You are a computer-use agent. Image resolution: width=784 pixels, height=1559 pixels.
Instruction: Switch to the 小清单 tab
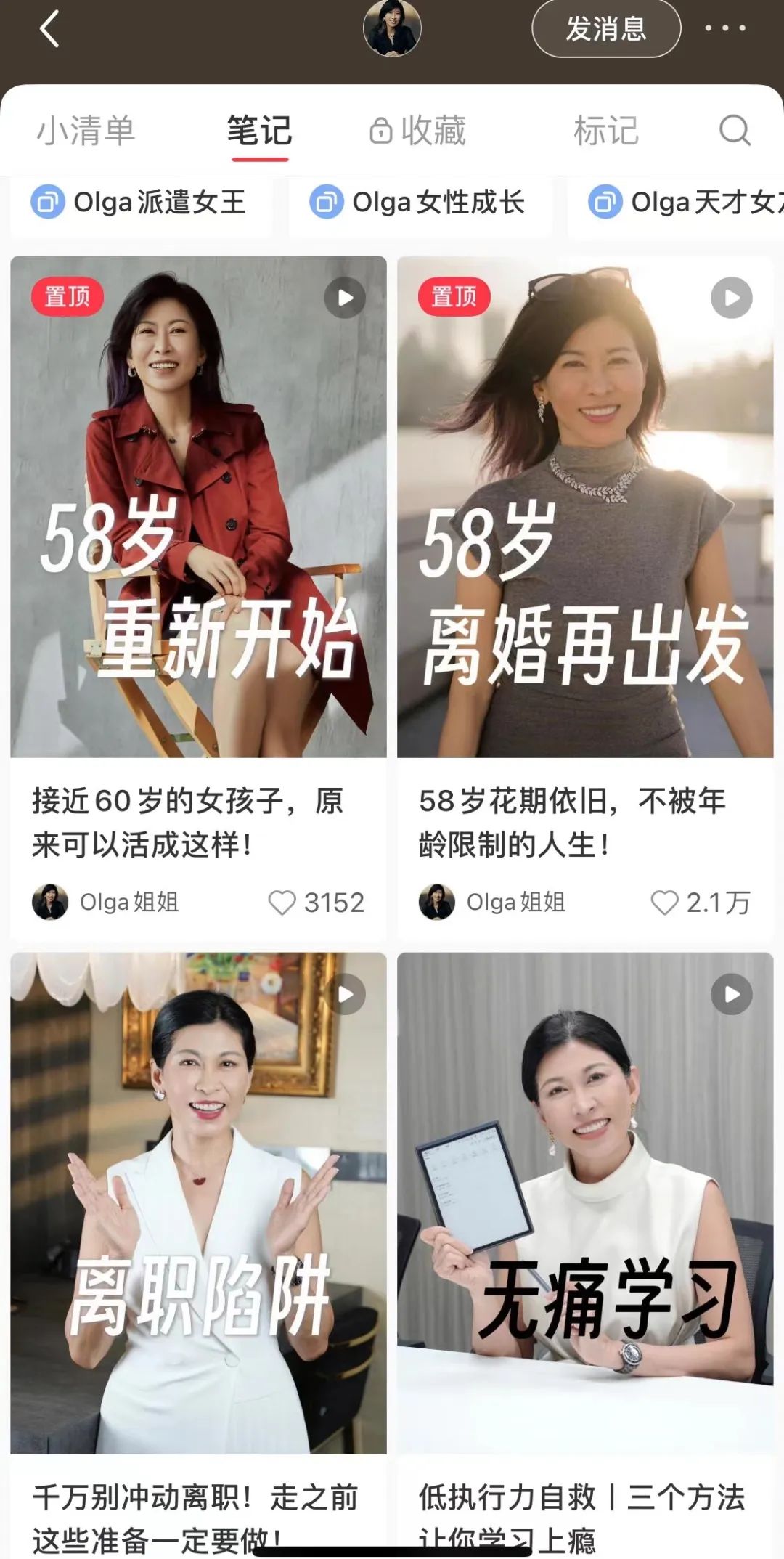(x=86, y=131)
